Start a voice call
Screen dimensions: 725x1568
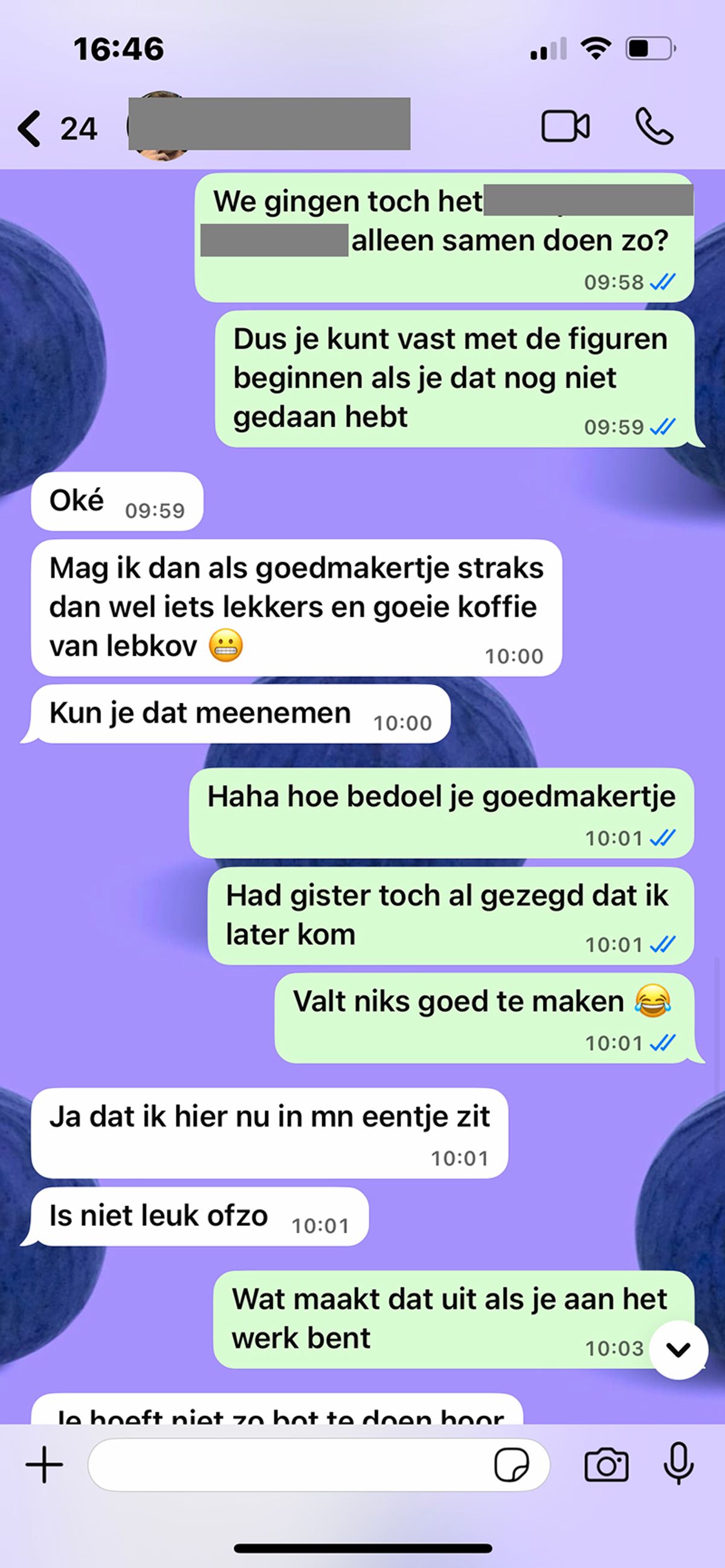(x=654, y=127)
